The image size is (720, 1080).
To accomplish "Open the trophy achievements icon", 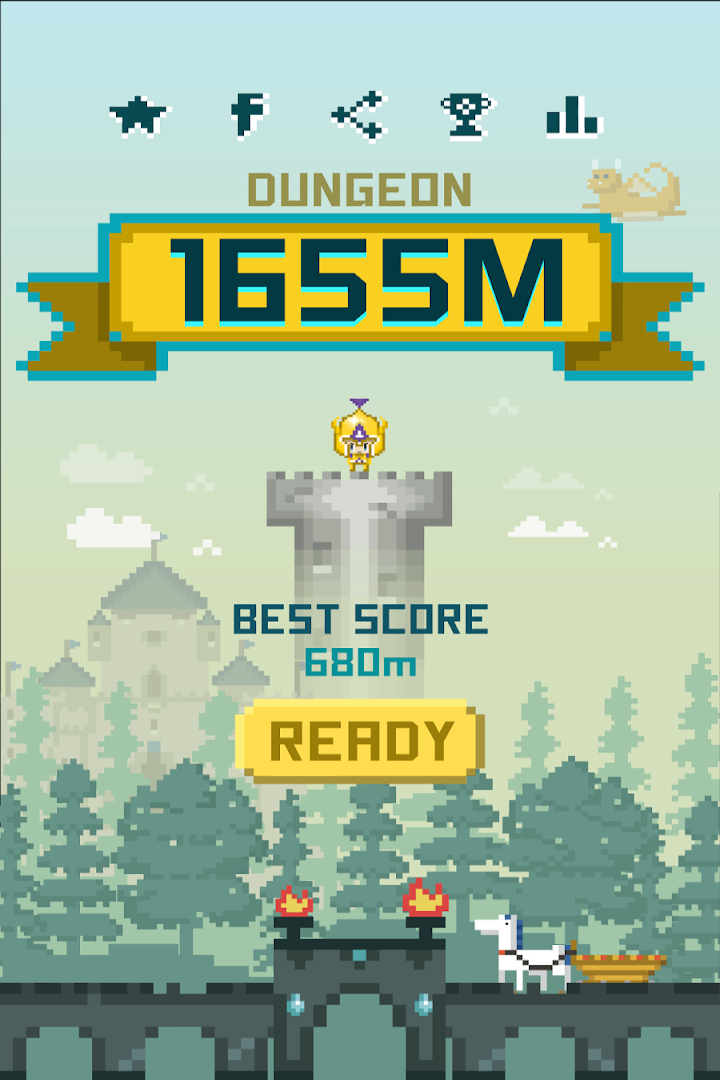I will [x=468, y=115].
